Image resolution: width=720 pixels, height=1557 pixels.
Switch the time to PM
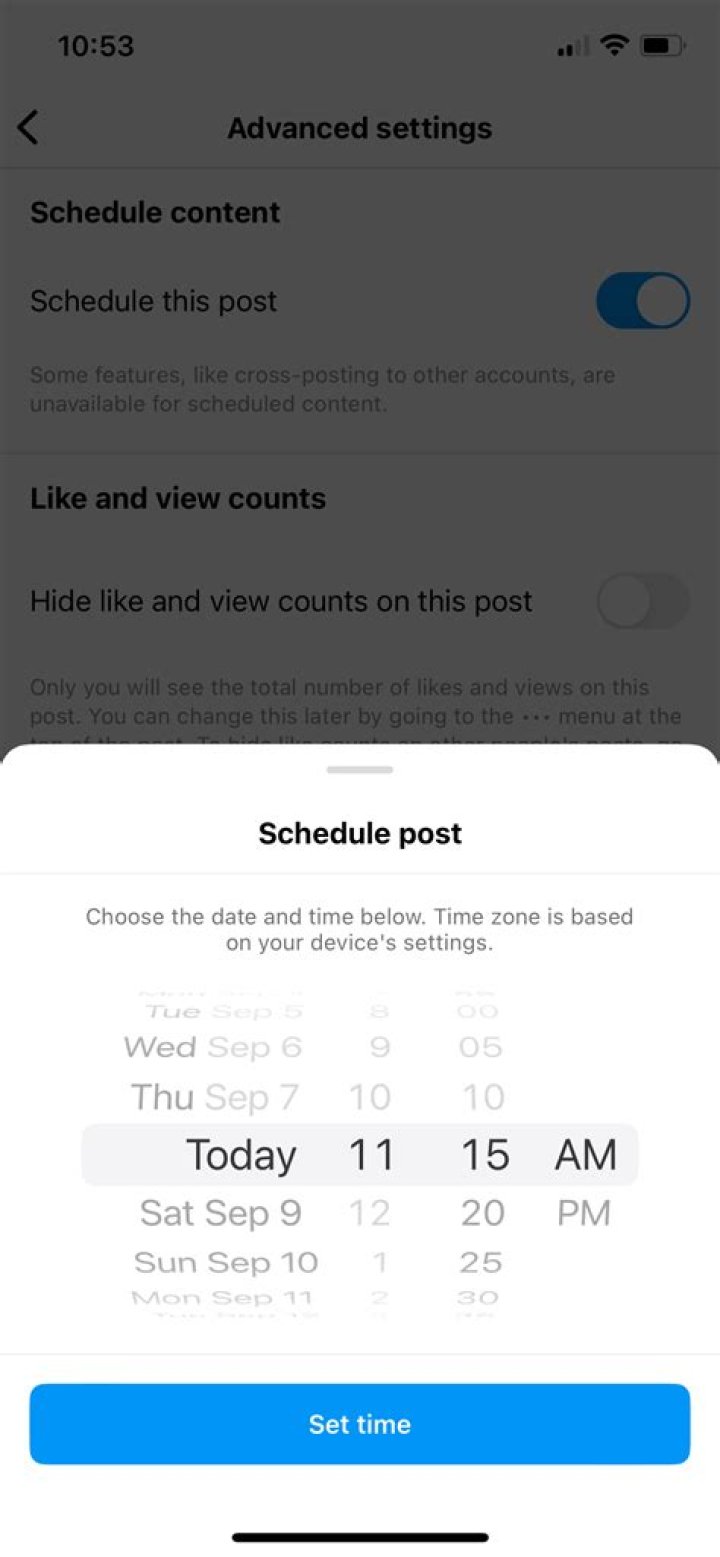click(584, 1213)
